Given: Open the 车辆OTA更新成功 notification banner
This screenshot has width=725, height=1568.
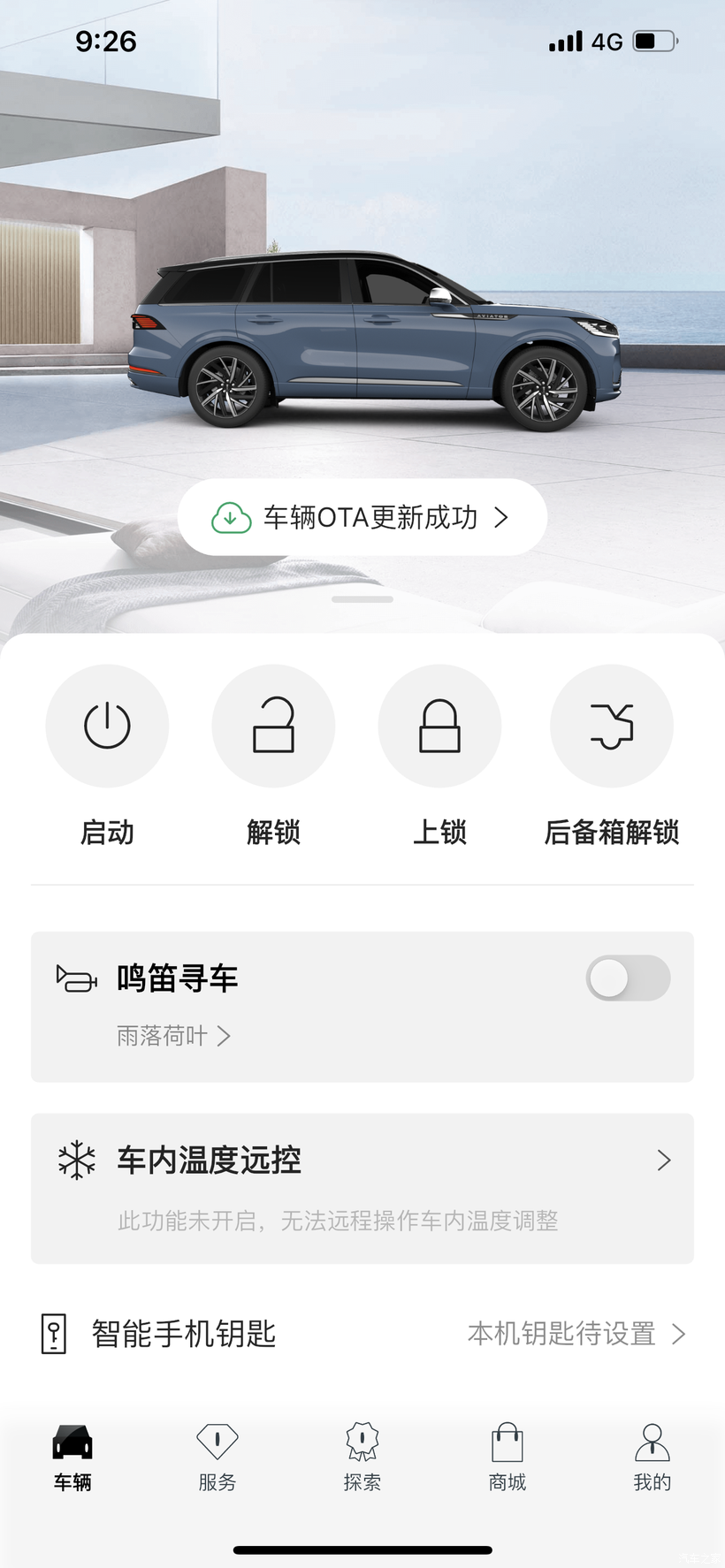Looking at the screenshot, I should click(362, 517).
